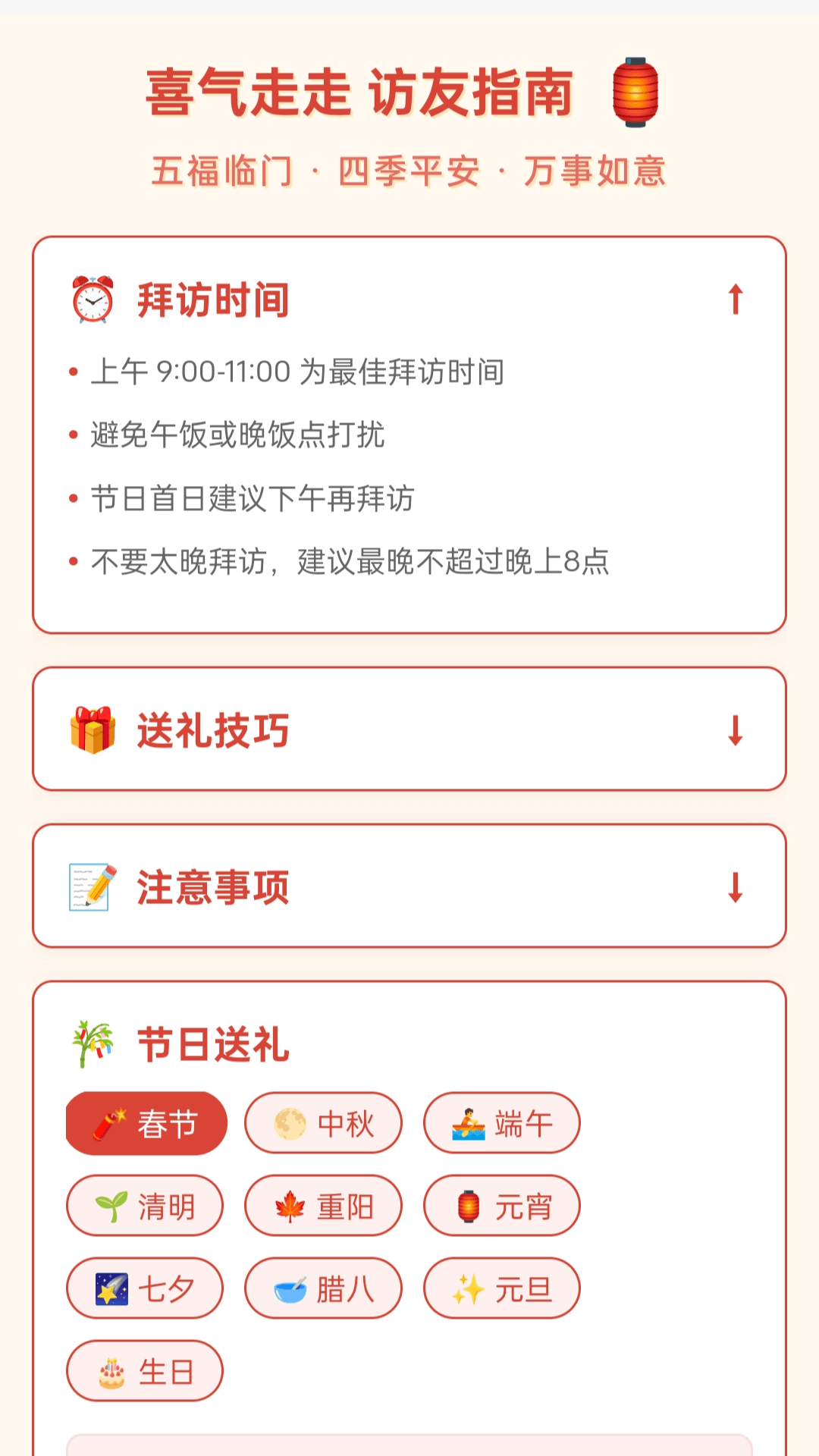Switch to the 元旦 festival tab
The width and height of the screenshot is (819, 1456).
coord(501,1288)
